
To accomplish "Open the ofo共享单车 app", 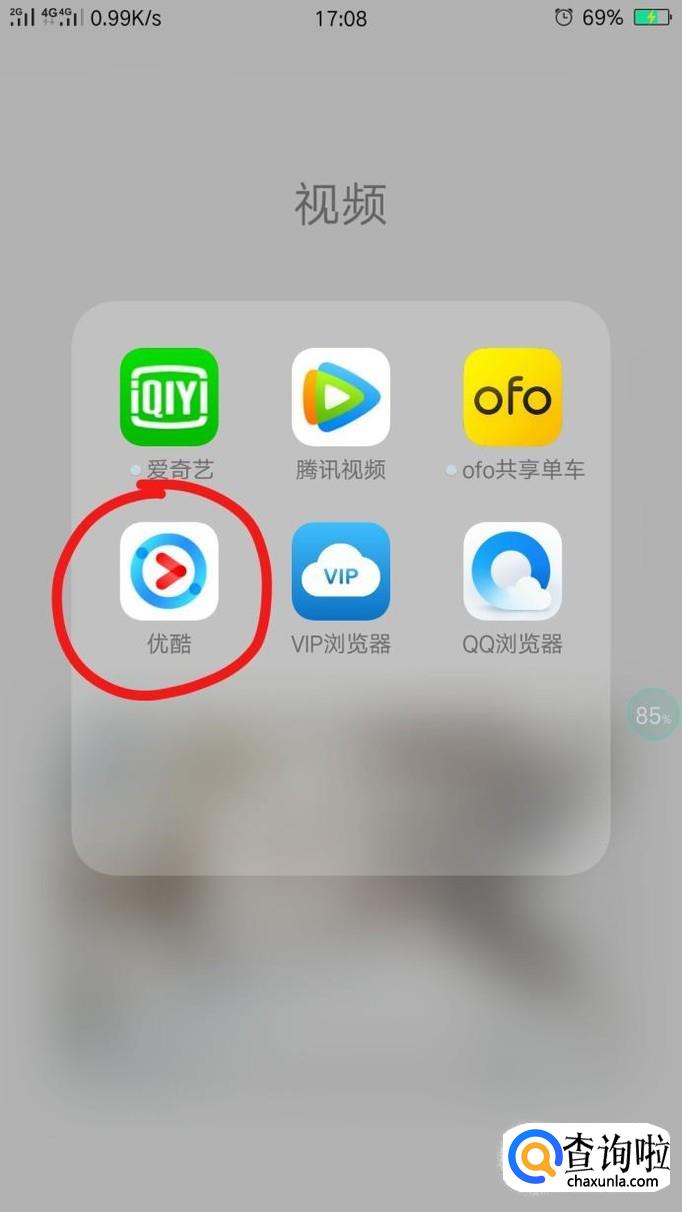I will coord(512,397).
